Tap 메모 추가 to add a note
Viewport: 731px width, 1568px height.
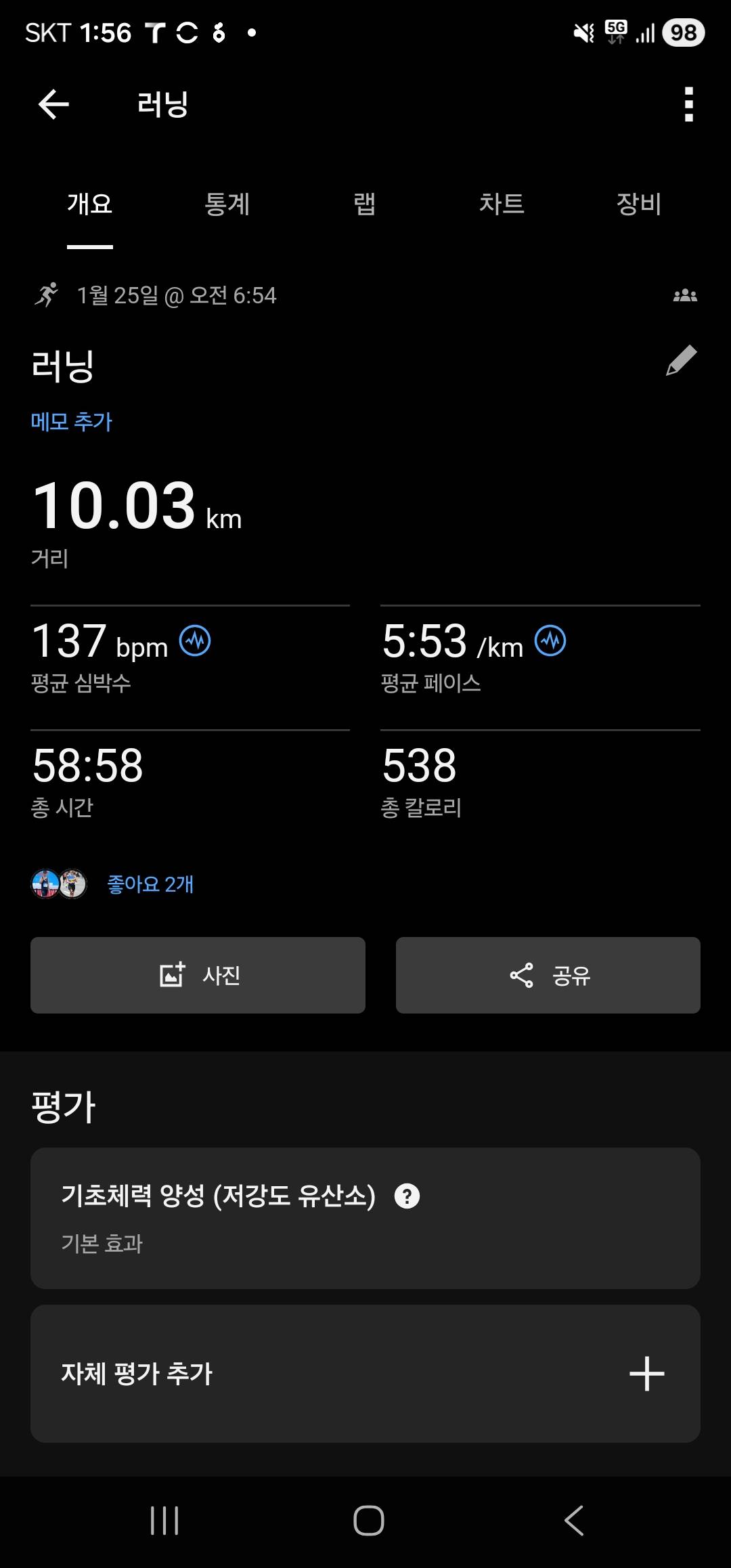point(72,421)
